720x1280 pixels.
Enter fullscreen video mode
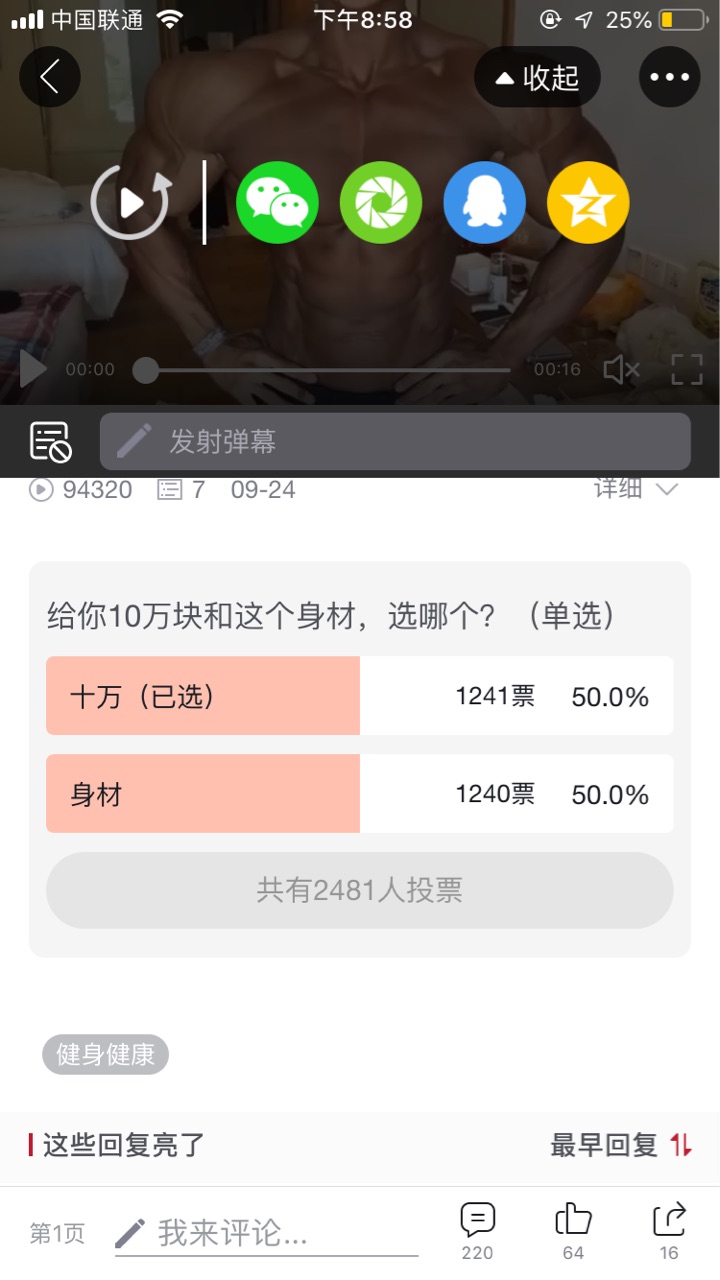point(687,370)
